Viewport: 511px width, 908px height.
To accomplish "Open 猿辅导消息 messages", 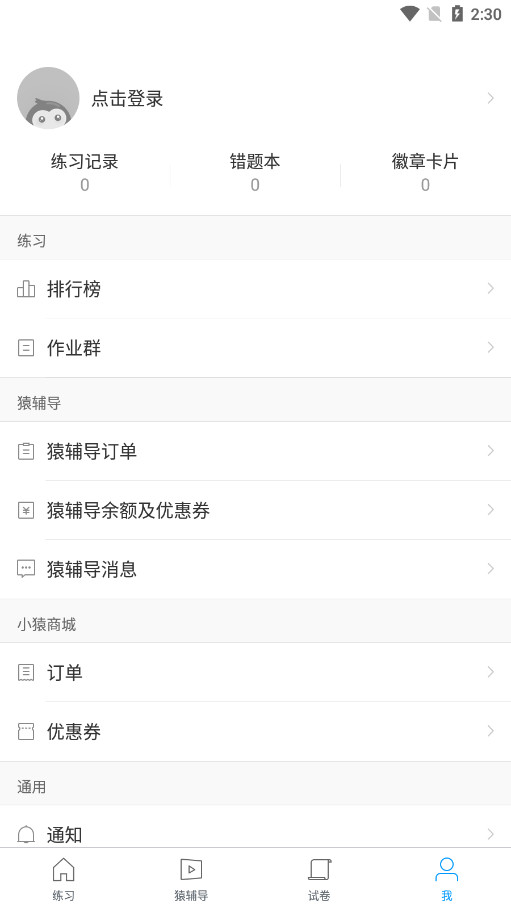I will tap(255, 569).
